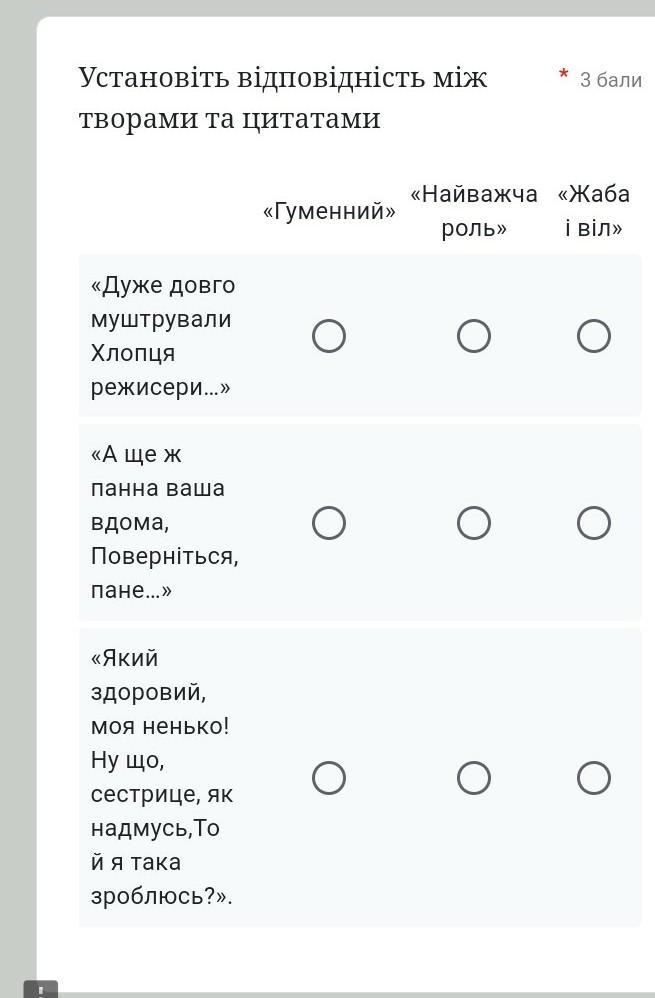Choose «Жаба і віл» for «А ще ж панна» quote
Screen dimensions: 655x998
tap(594, 523)
